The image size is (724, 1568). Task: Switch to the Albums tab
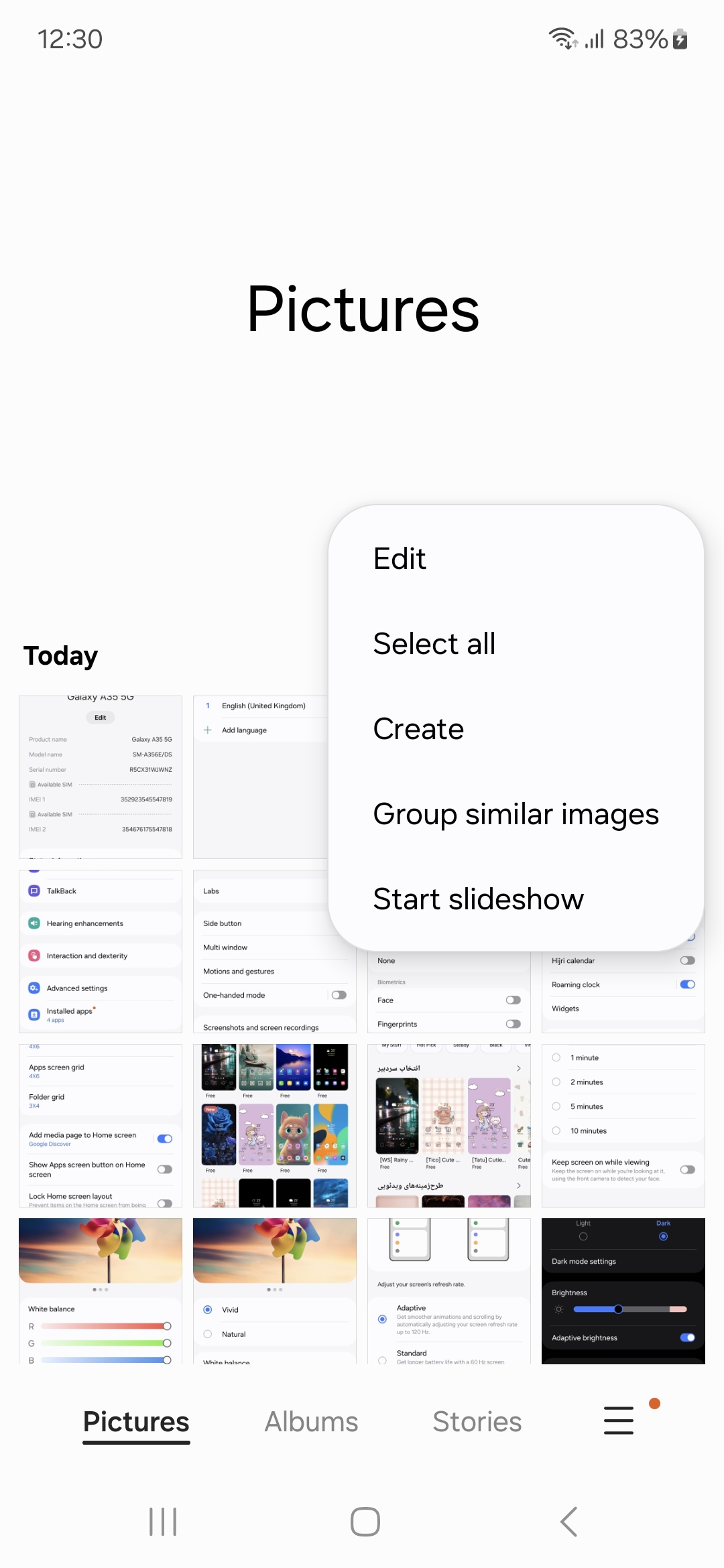[311, 1421]
